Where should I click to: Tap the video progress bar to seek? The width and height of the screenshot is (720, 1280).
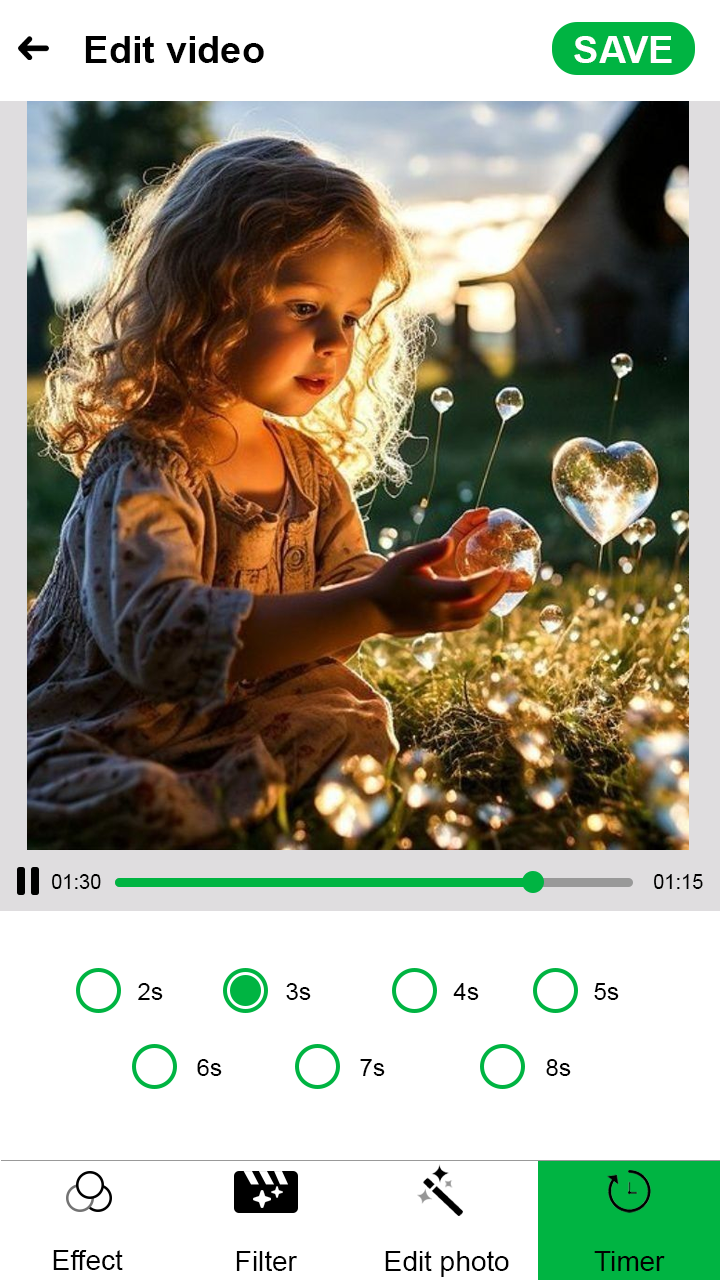click(x=373, y=882)
